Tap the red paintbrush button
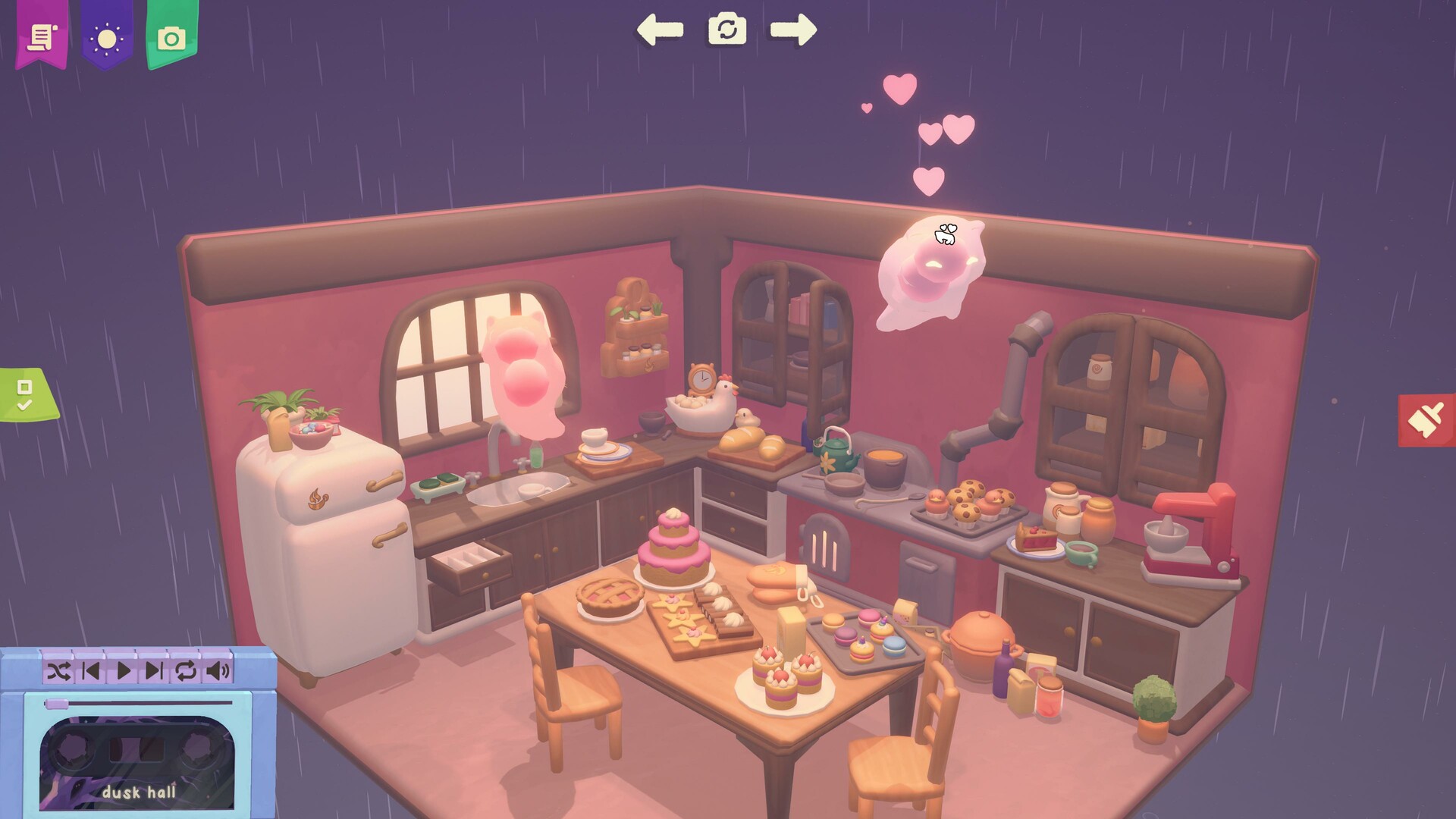Screen dimensions: 1456x819 click(x=1424, y=419)
